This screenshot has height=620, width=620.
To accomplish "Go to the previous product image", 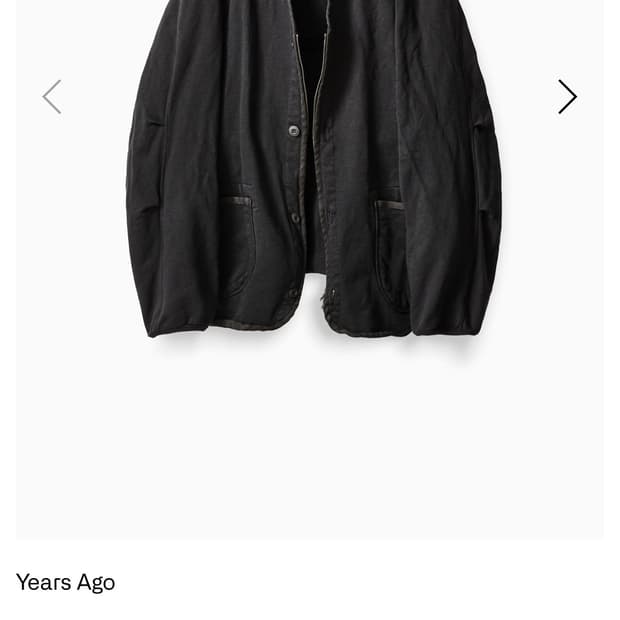I will tap(52, 97).
